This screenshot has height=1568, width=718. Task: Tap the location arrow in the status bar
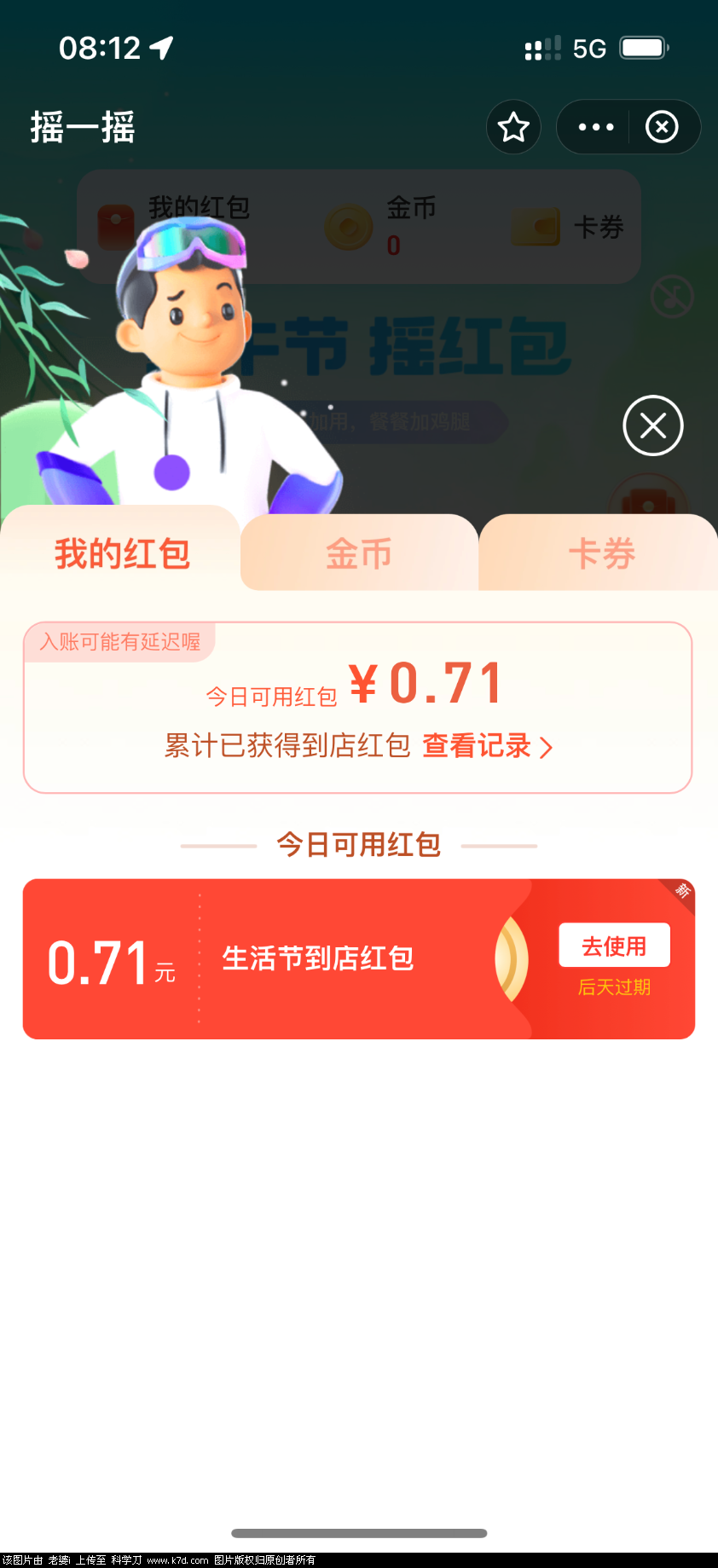[158, 47]
